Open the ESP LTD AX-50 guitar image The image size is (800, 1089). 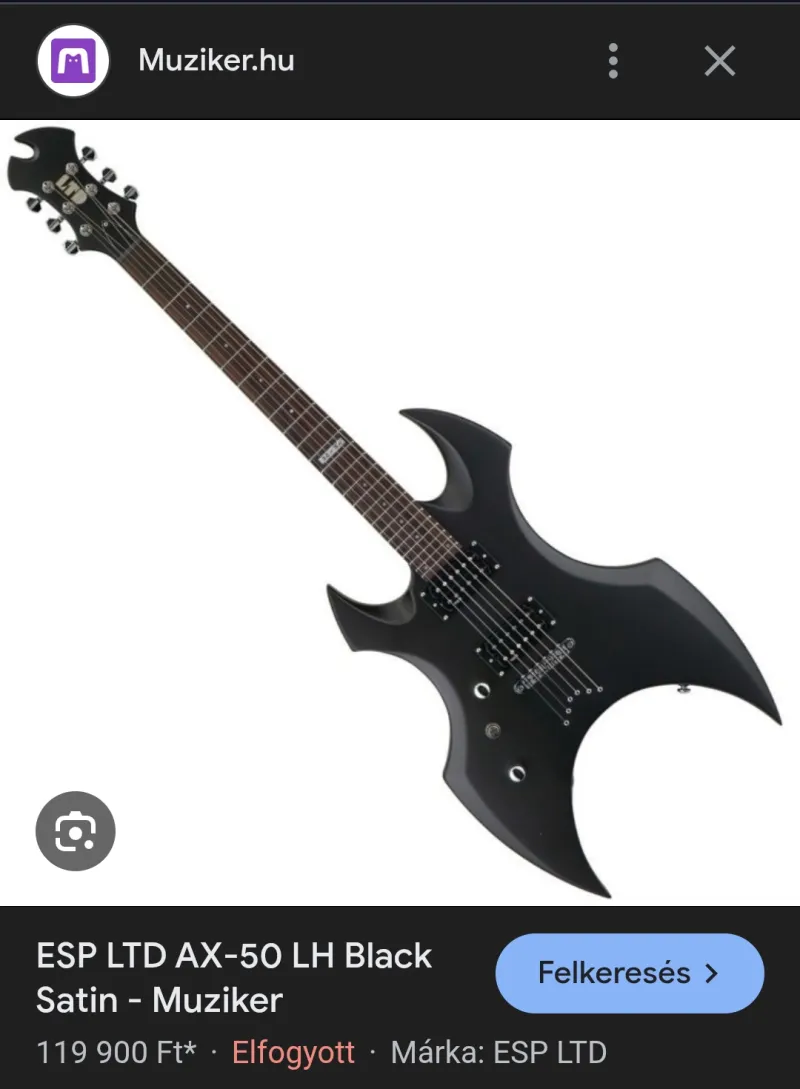[400, 510]
